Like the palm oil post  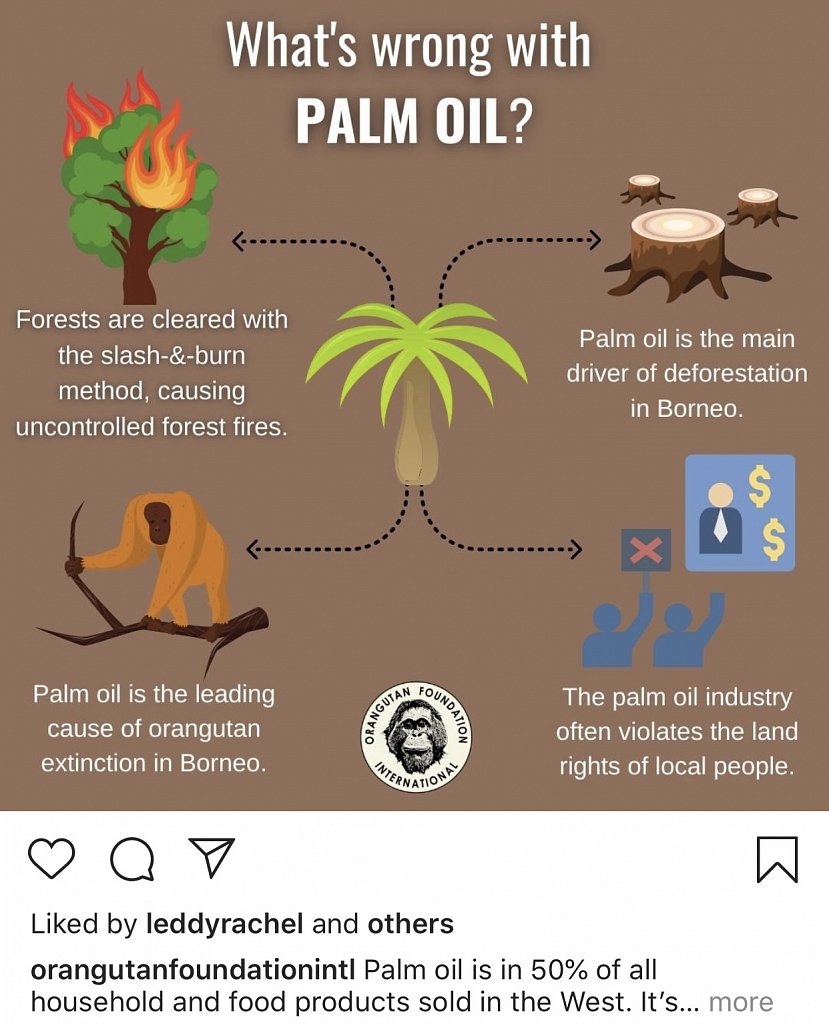click(x=52, y=858)
